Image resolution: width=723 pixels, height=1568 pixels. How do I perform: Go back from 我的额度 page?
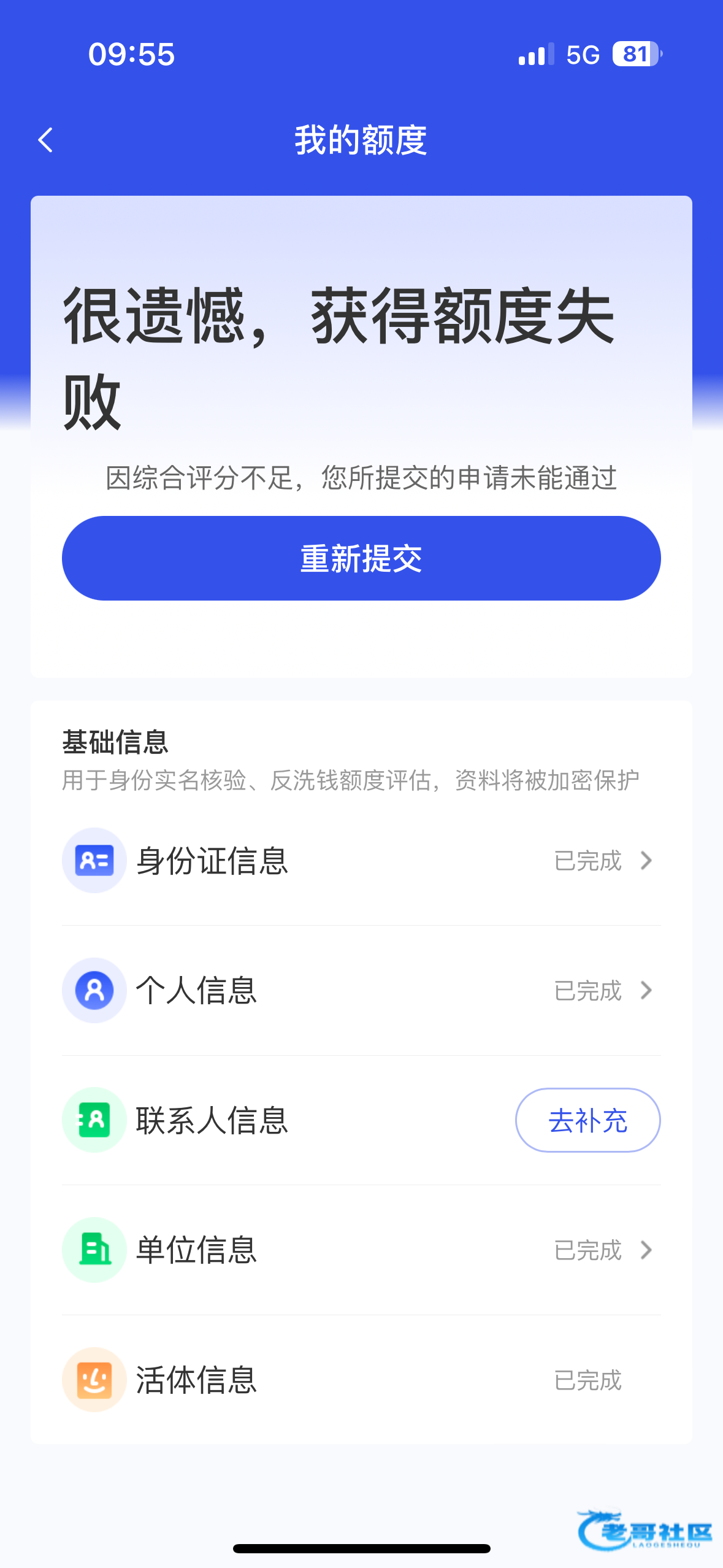(x=46, y=140)
